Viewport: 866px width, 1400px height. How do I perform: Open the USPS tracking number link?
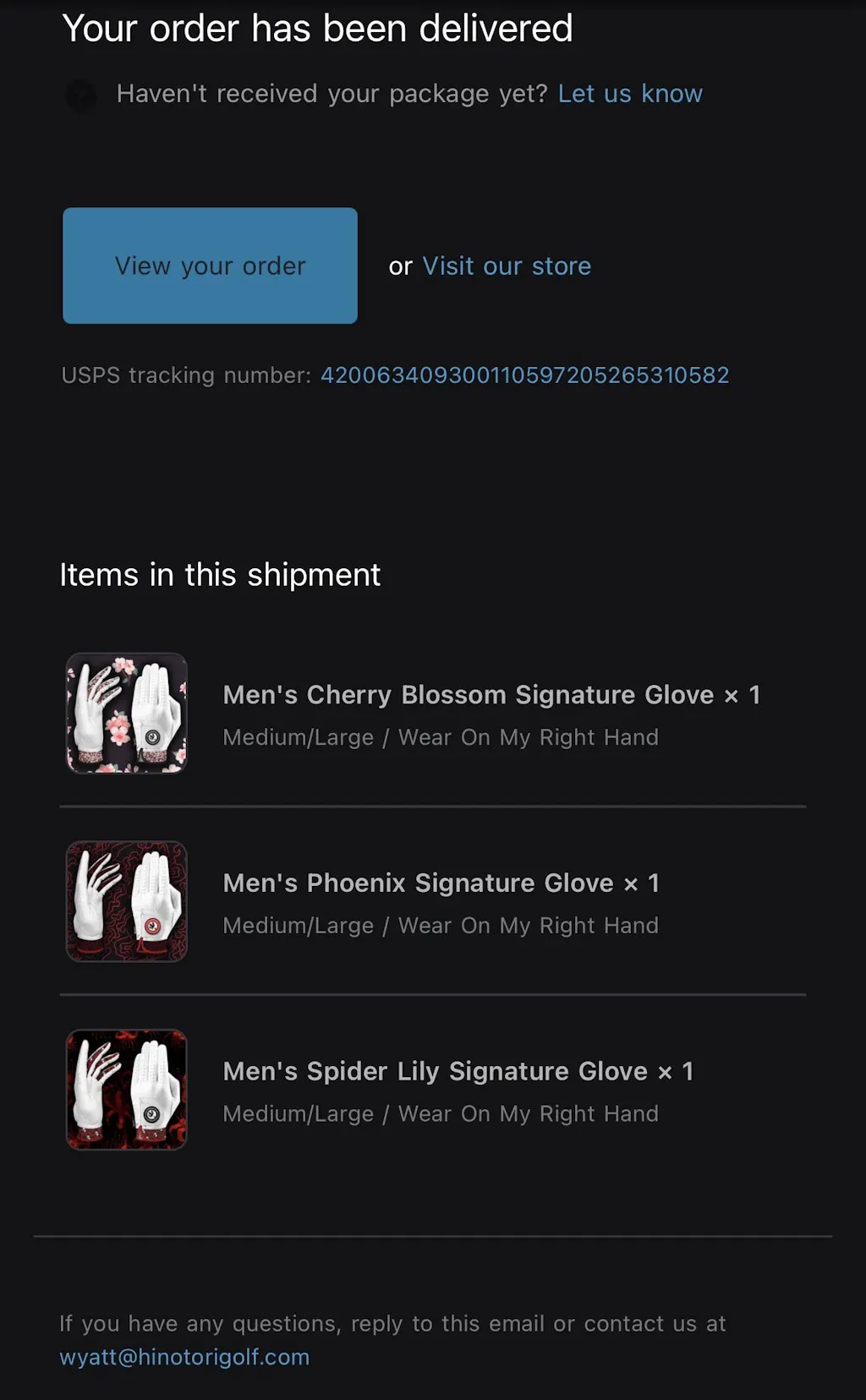[524, 375]
